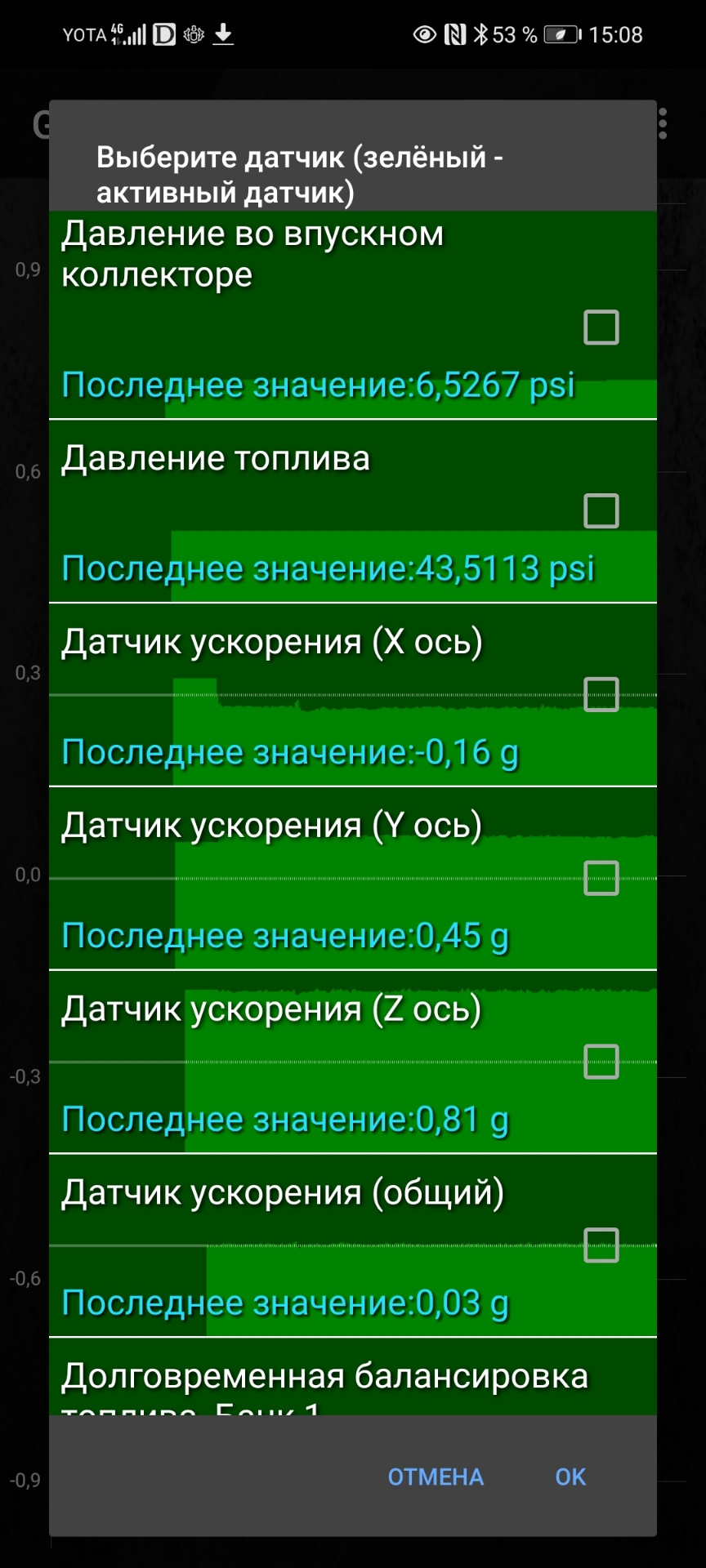Check the Датчик ускорения (Y ось) box
706x1568 pixels.
[x=601, y=877]
